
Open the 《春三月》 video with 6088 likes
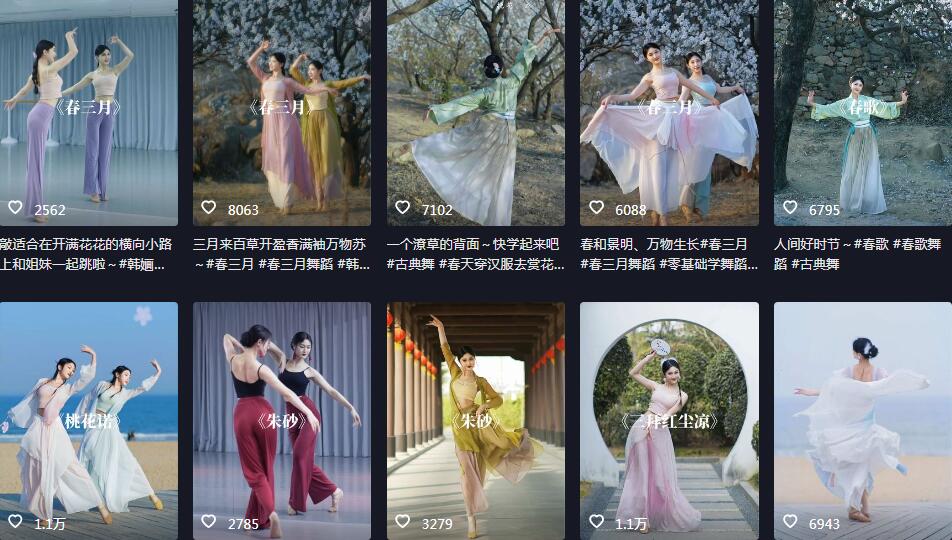point(668,110)
